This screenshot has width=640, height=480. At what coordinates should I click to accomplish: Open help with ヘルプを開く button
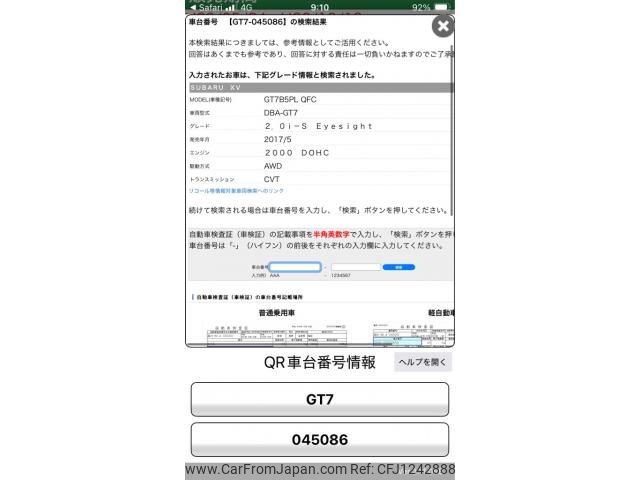pyautogui.click(x=423, y=362)
